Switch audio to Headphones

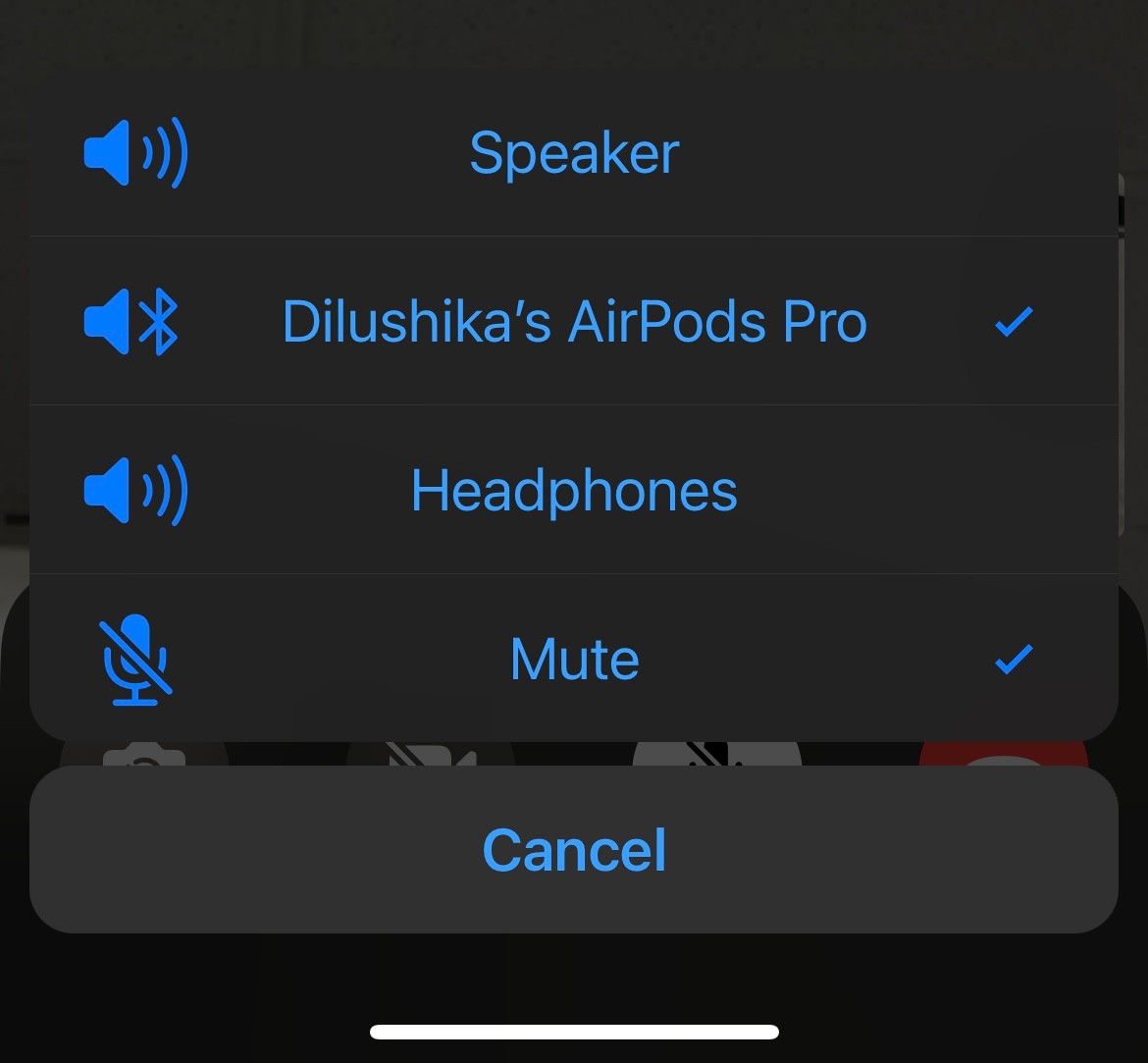(x=574, y=491)
